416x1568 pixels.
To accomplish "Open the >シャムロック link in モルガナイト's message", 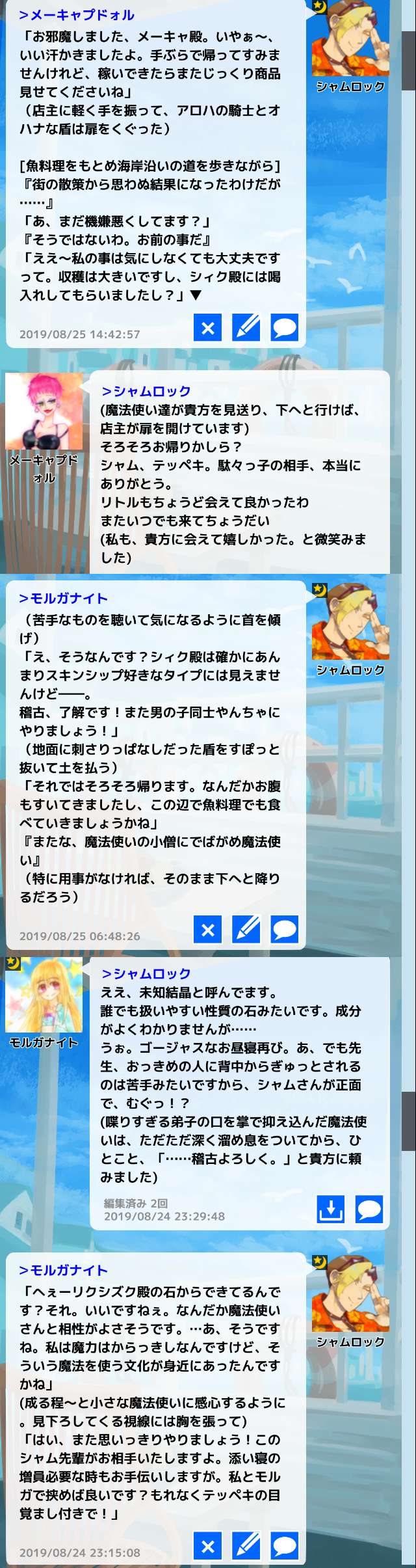I will click(x=146, y=973).
